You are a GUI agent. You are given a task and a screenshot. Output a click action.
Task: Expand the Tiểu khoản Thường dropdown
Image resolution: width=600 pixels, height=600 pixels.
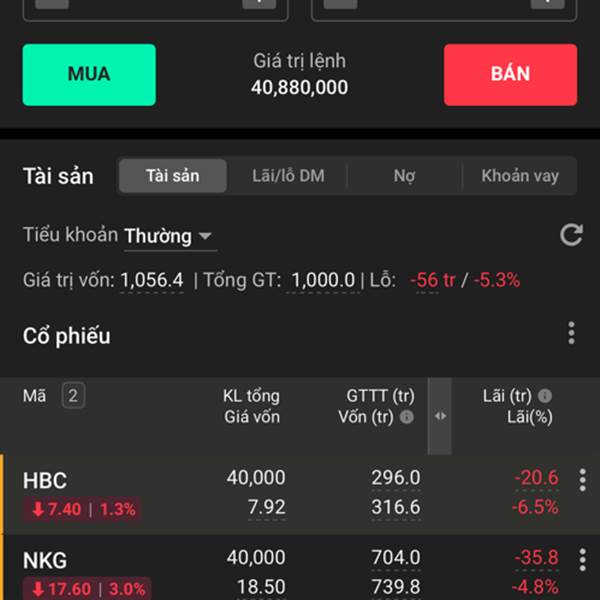pyautogui.click(x=169, y=236)
